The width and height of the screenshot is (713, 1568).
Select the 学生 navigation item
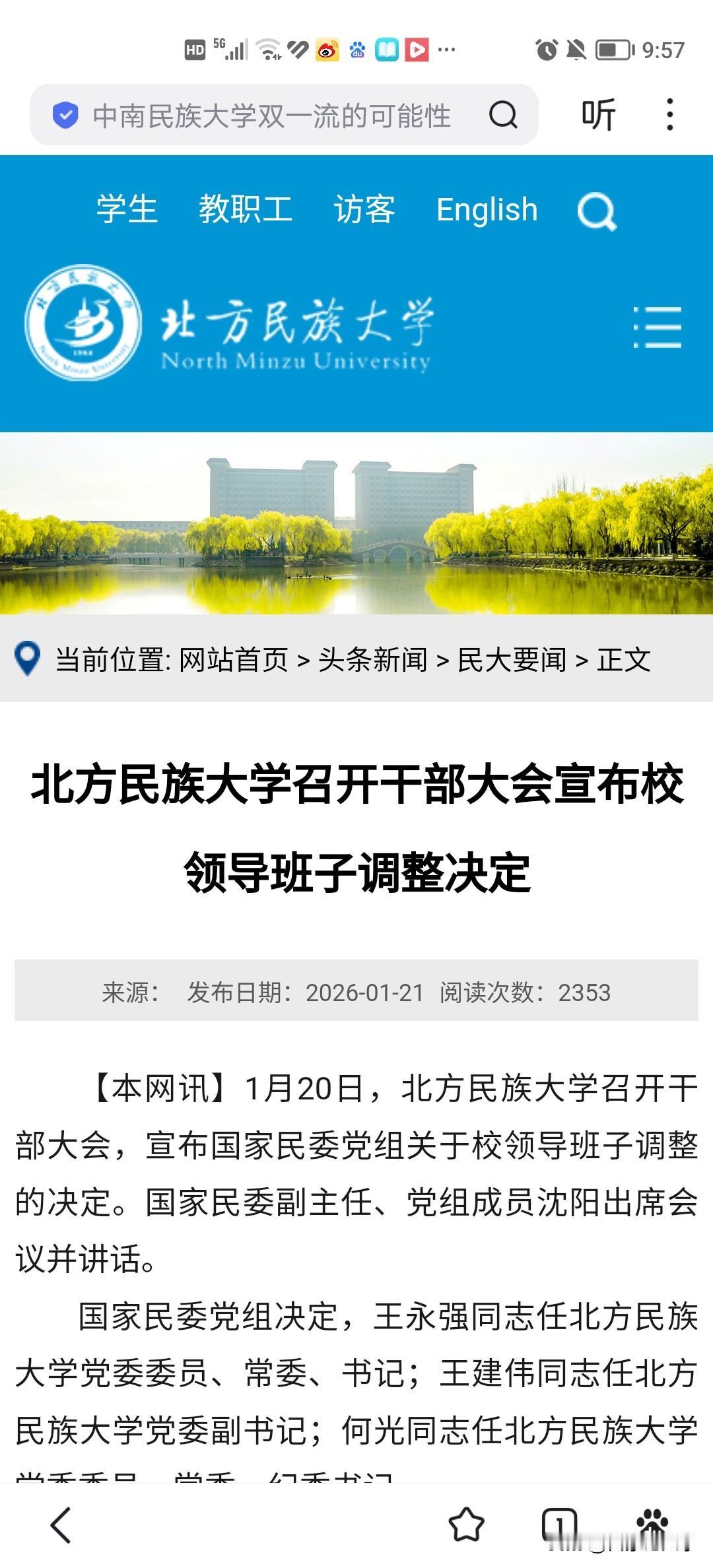[x=125, y=210]
